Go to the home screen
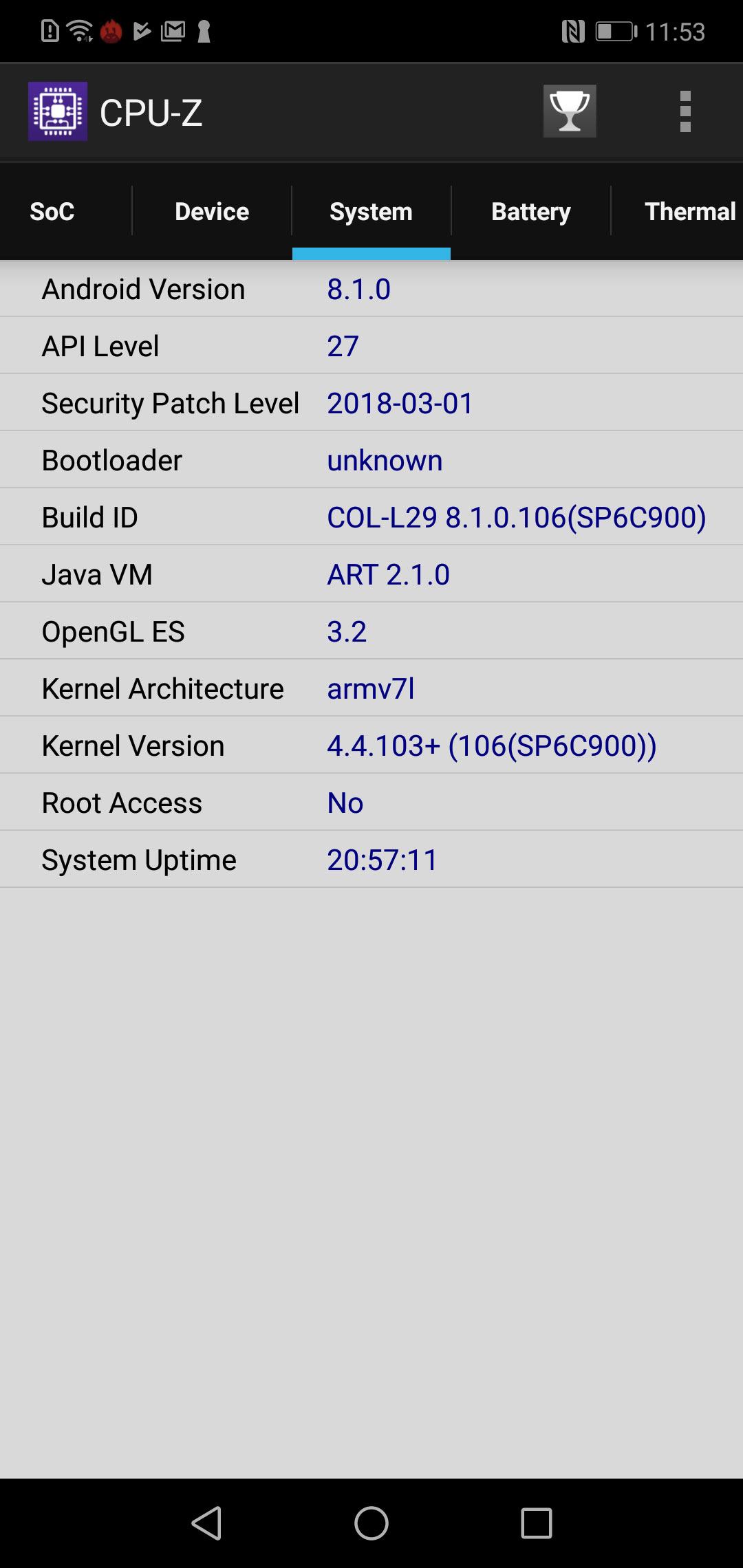 pos(371,1523)
